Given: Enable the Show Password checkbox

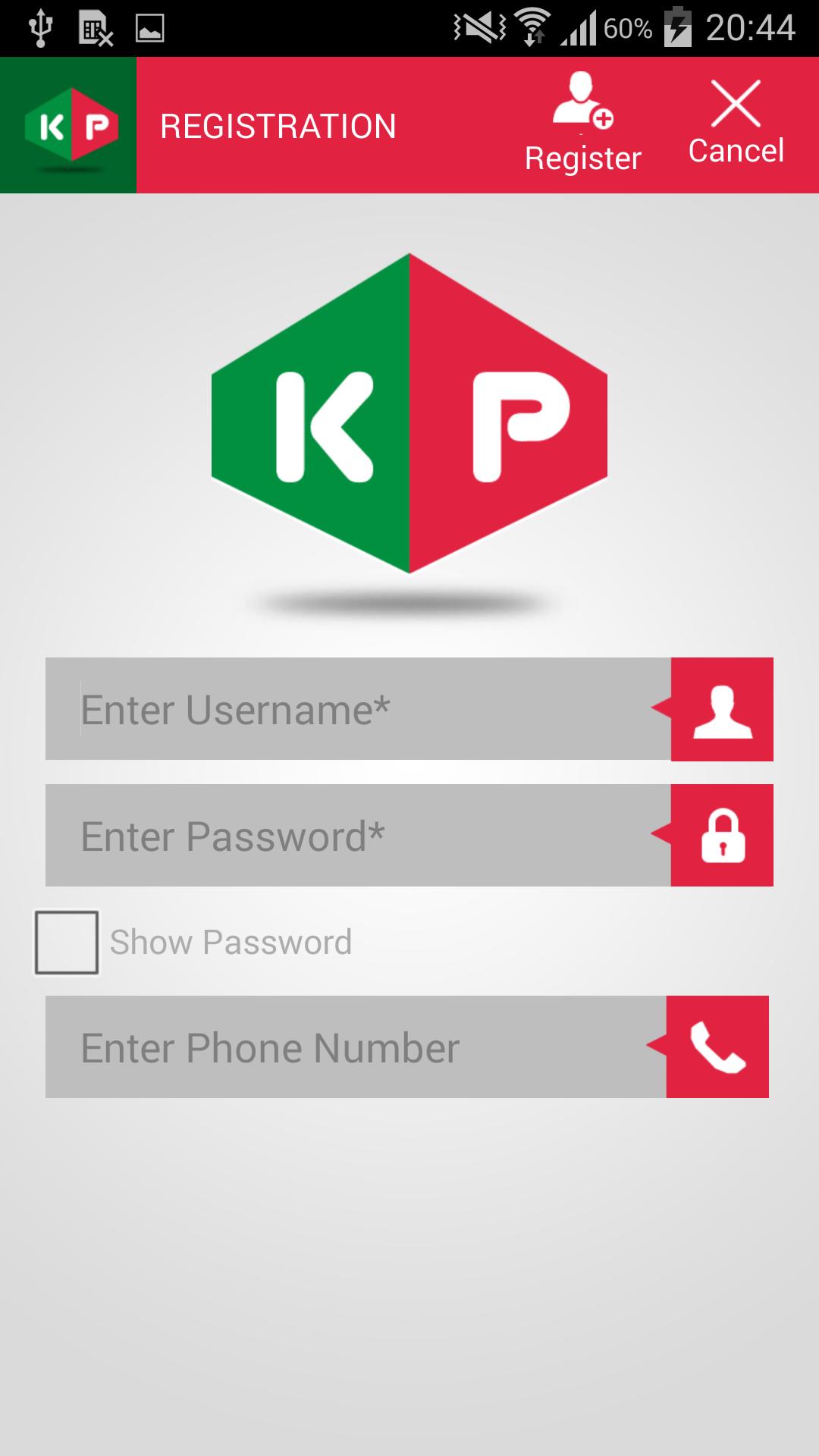Looking at the screenshot, I should (x=67, y=943).
